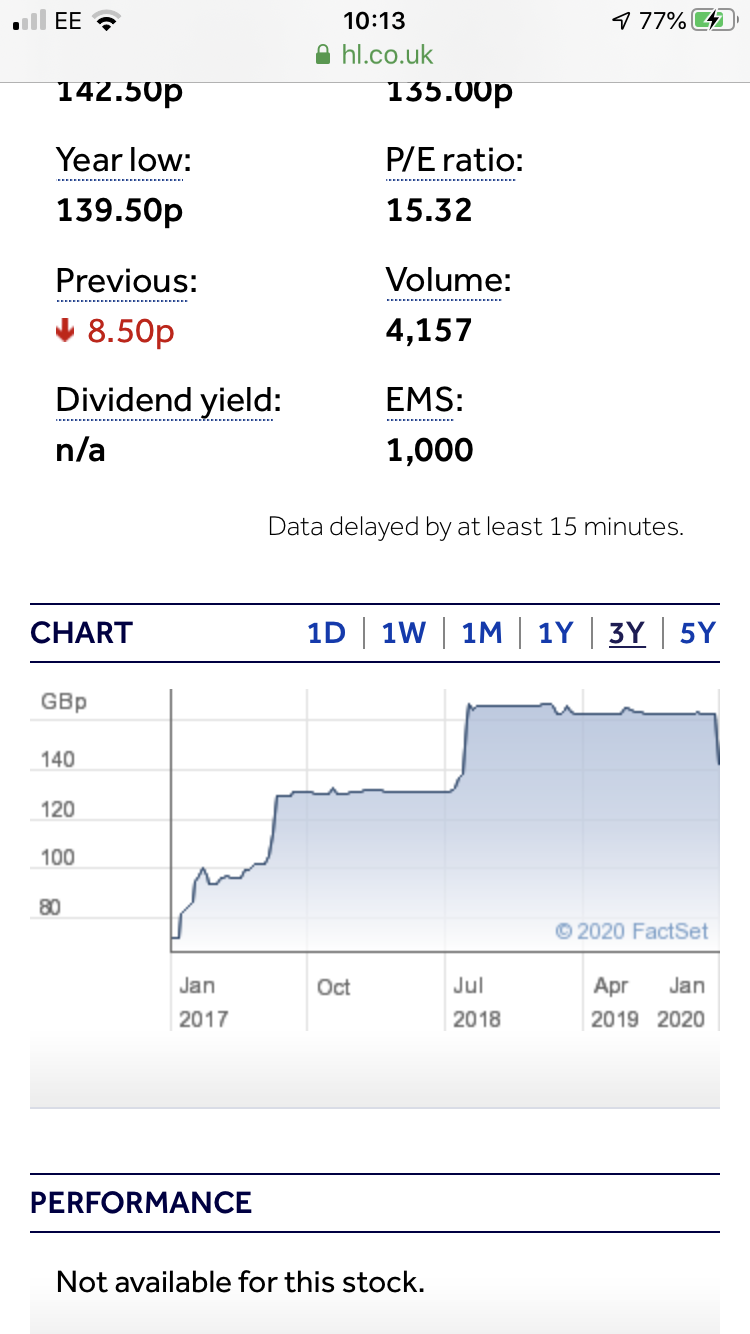The height and width of the screenshot is (1334, 750).
Task: View the 5Y price chart
Action: [698, 633]
